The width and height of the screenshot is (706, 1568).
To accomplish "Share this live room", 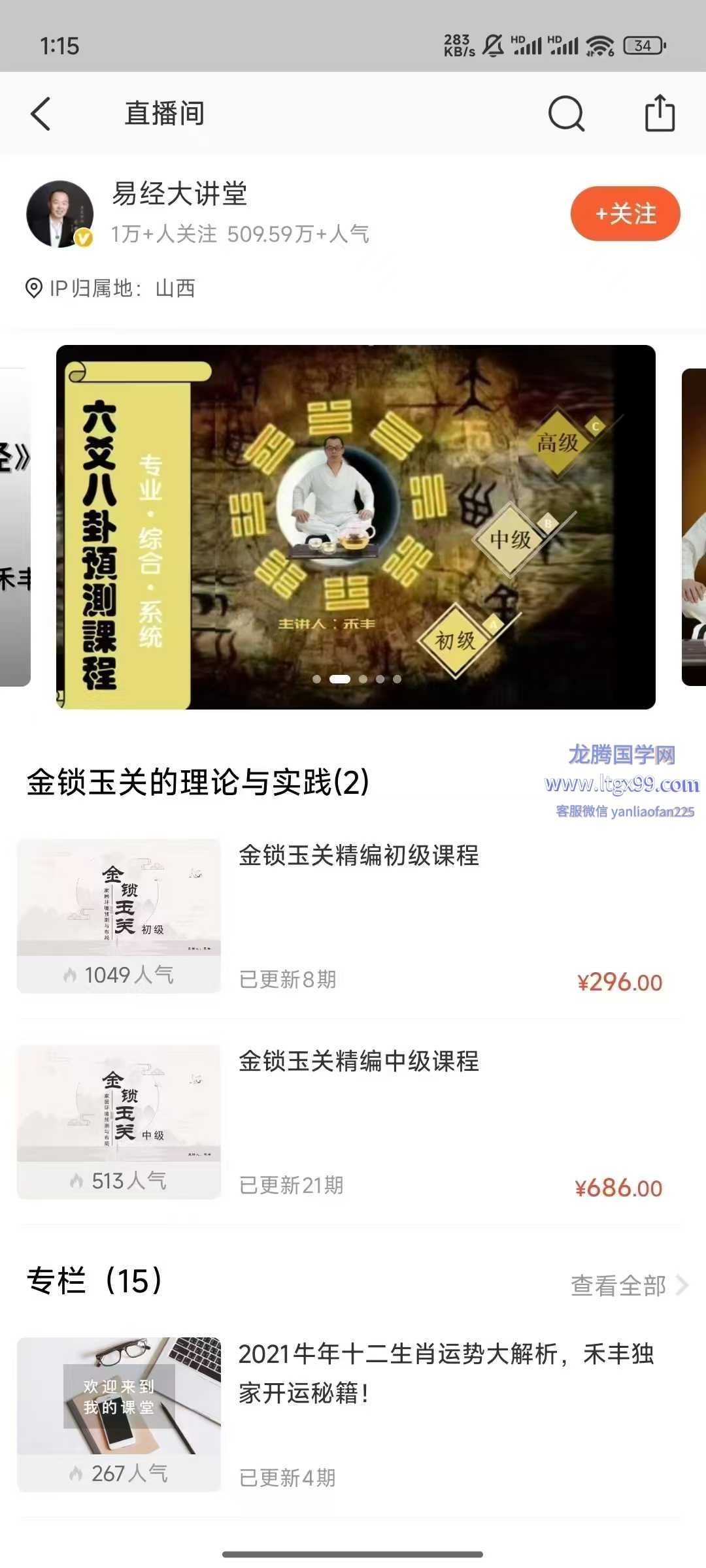I will click(660, 113).
